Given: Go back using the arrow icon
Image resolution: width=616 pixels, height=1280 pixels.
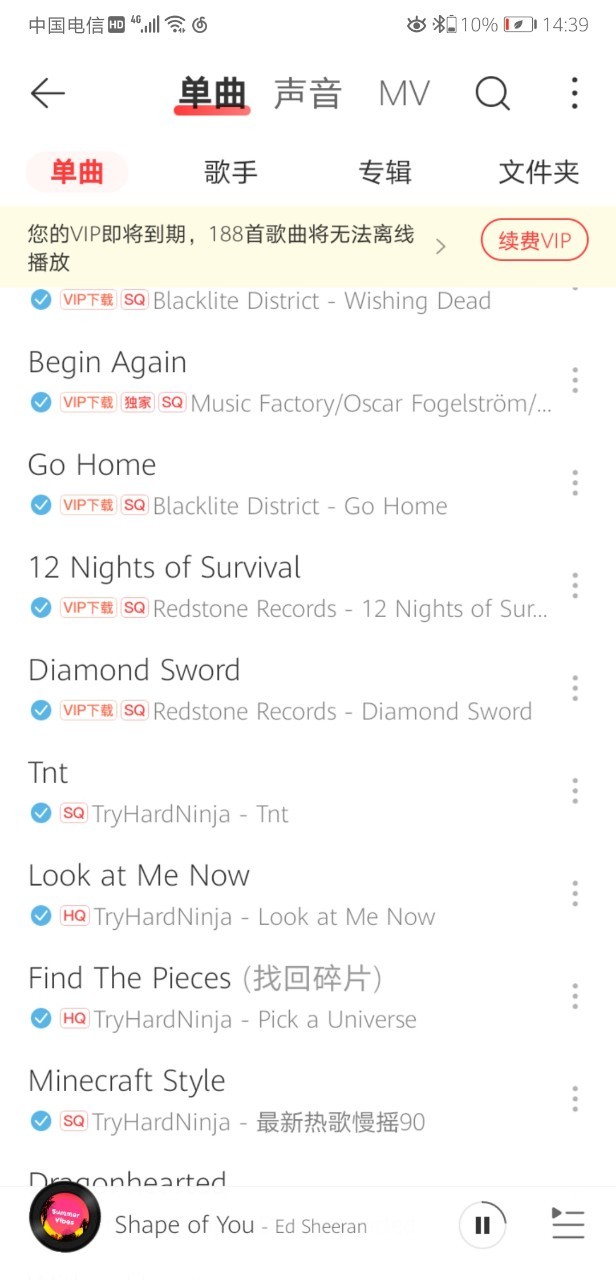Looking at the screenshot, I should click(x=47, y=93).
